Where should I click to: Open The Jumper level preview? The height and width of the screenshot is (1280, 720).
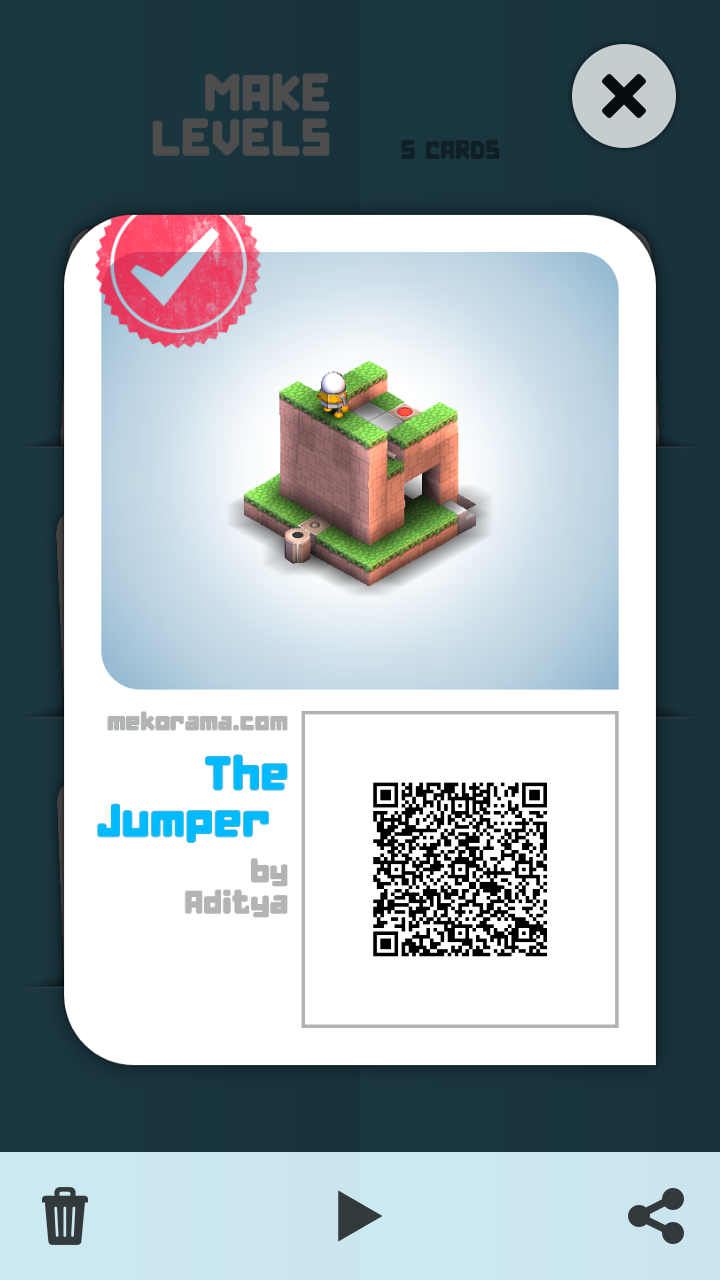pos(360,470)
